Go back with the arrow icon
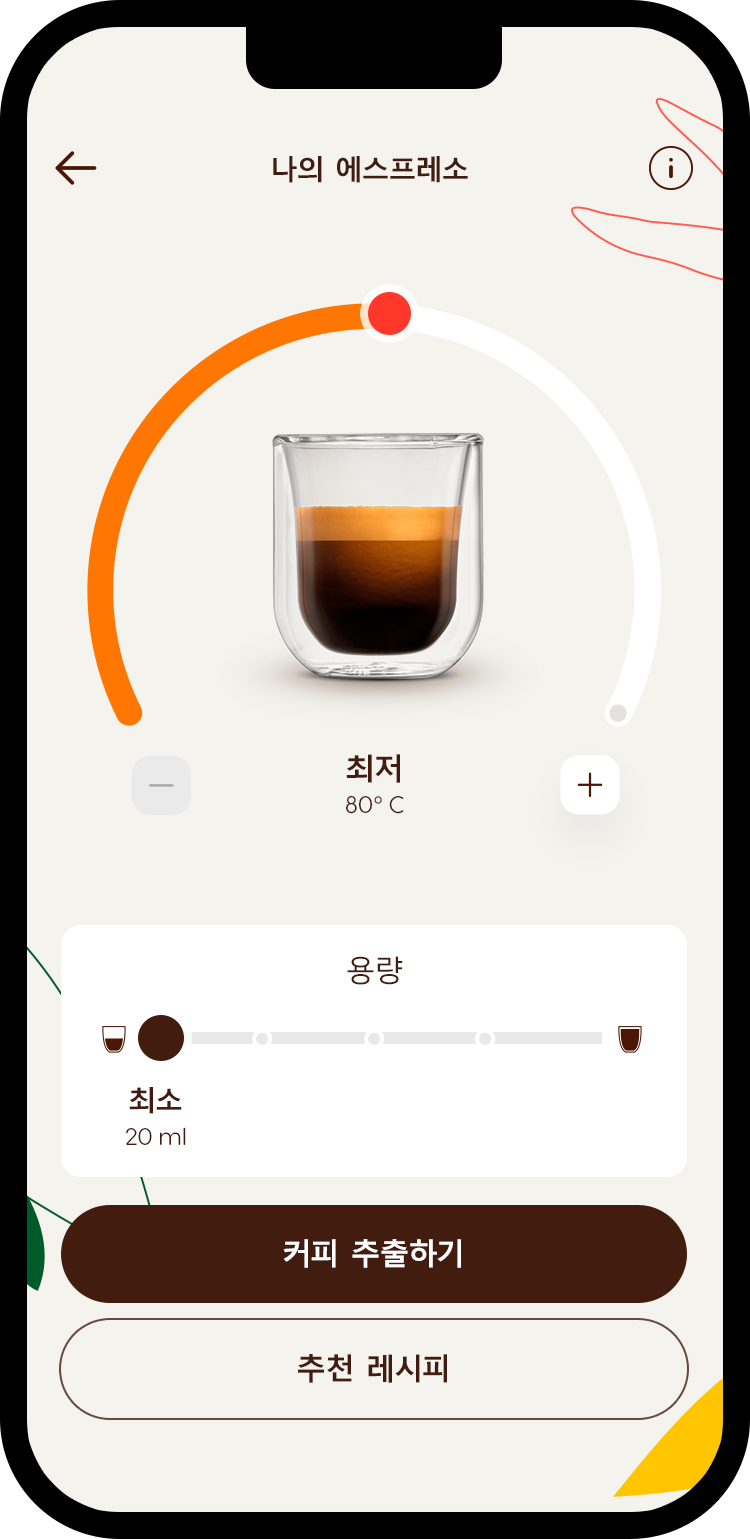The height and width of the screenshot is (1539, 750). tap(76, 168)
